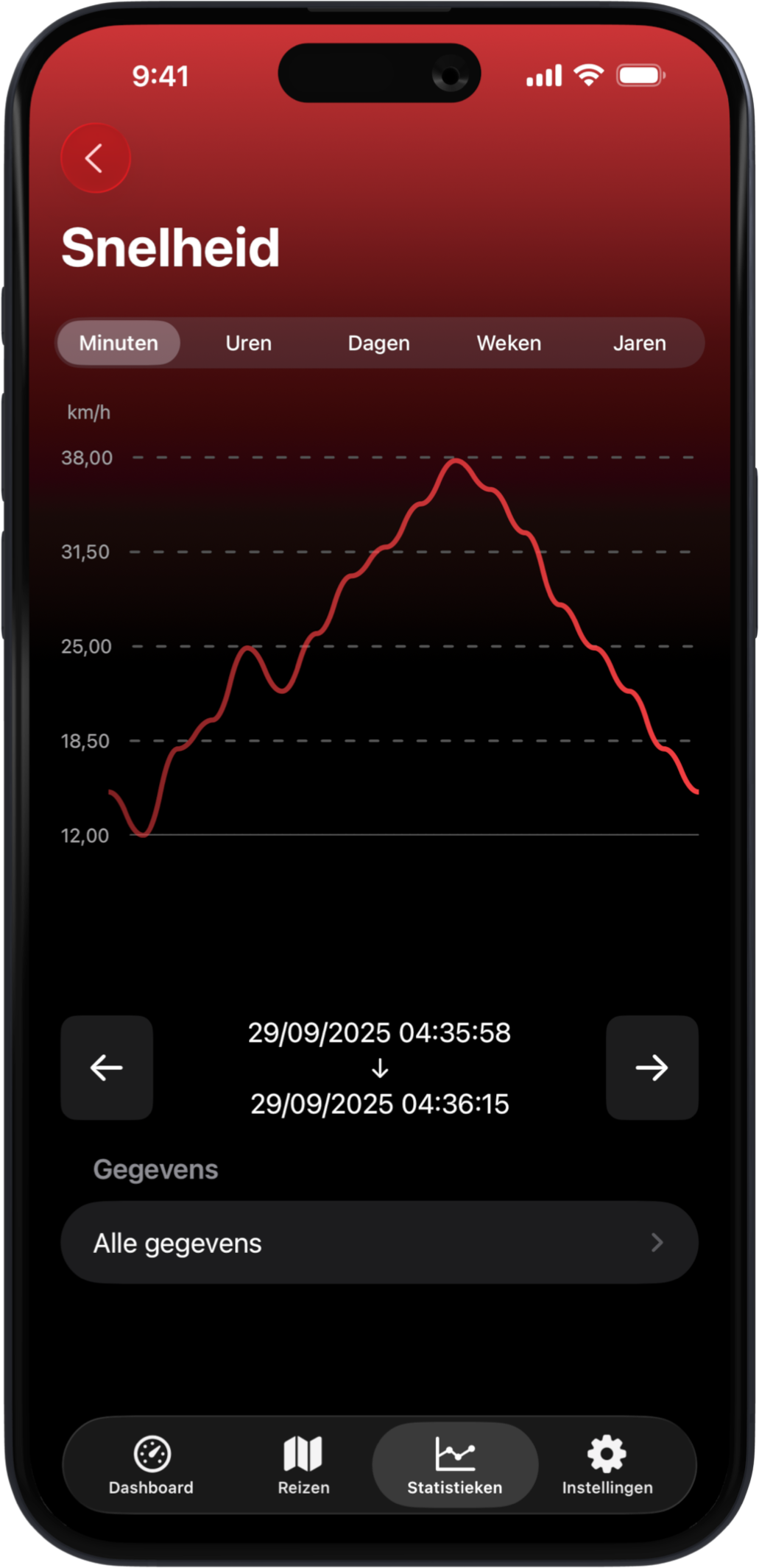Open the Dashboard tab
Viewport: 759px width, 1568px height.
[x=152, y=1465]
